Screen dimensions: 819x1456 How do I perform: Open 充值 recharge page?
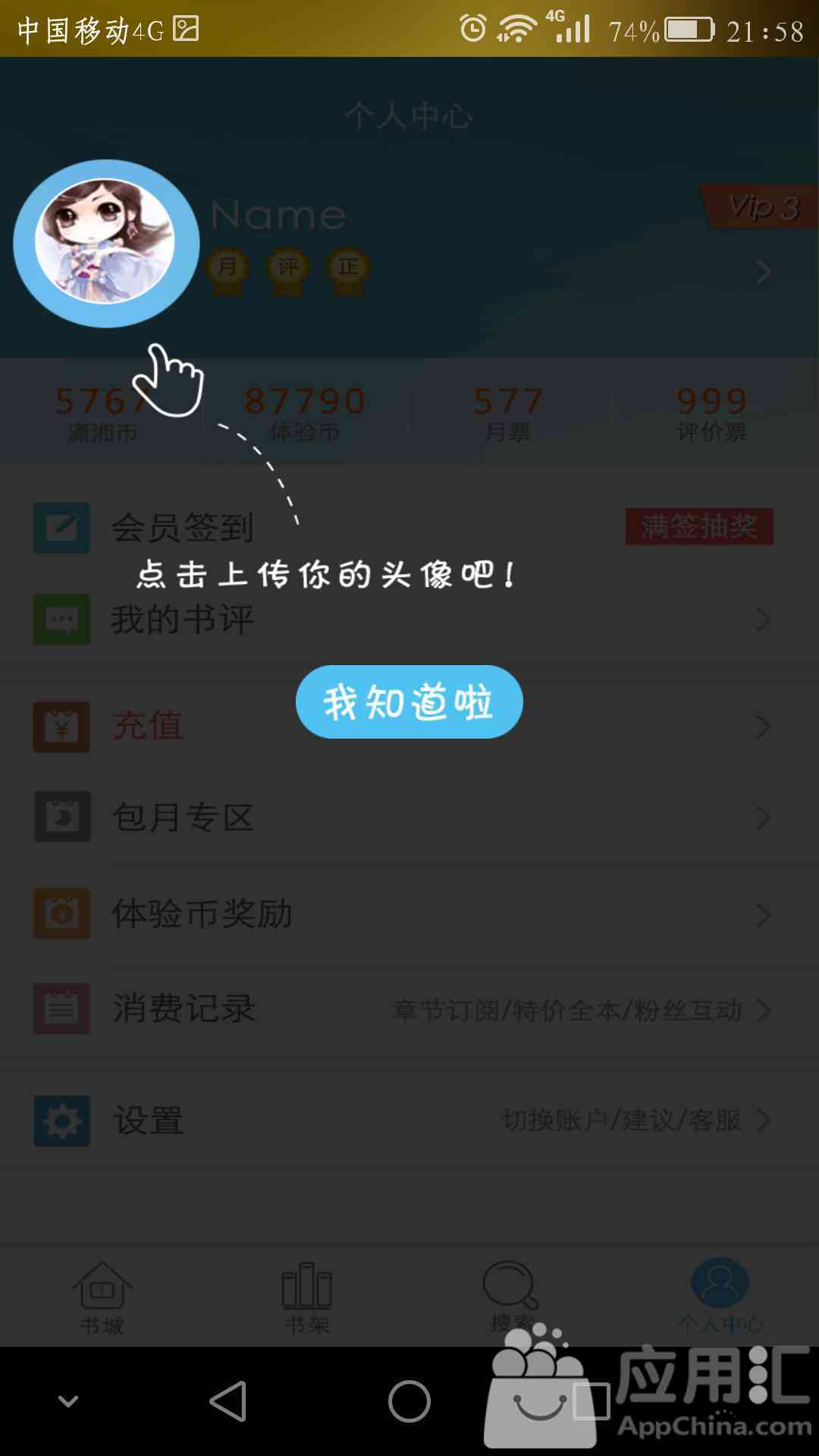tap(148, 726)
